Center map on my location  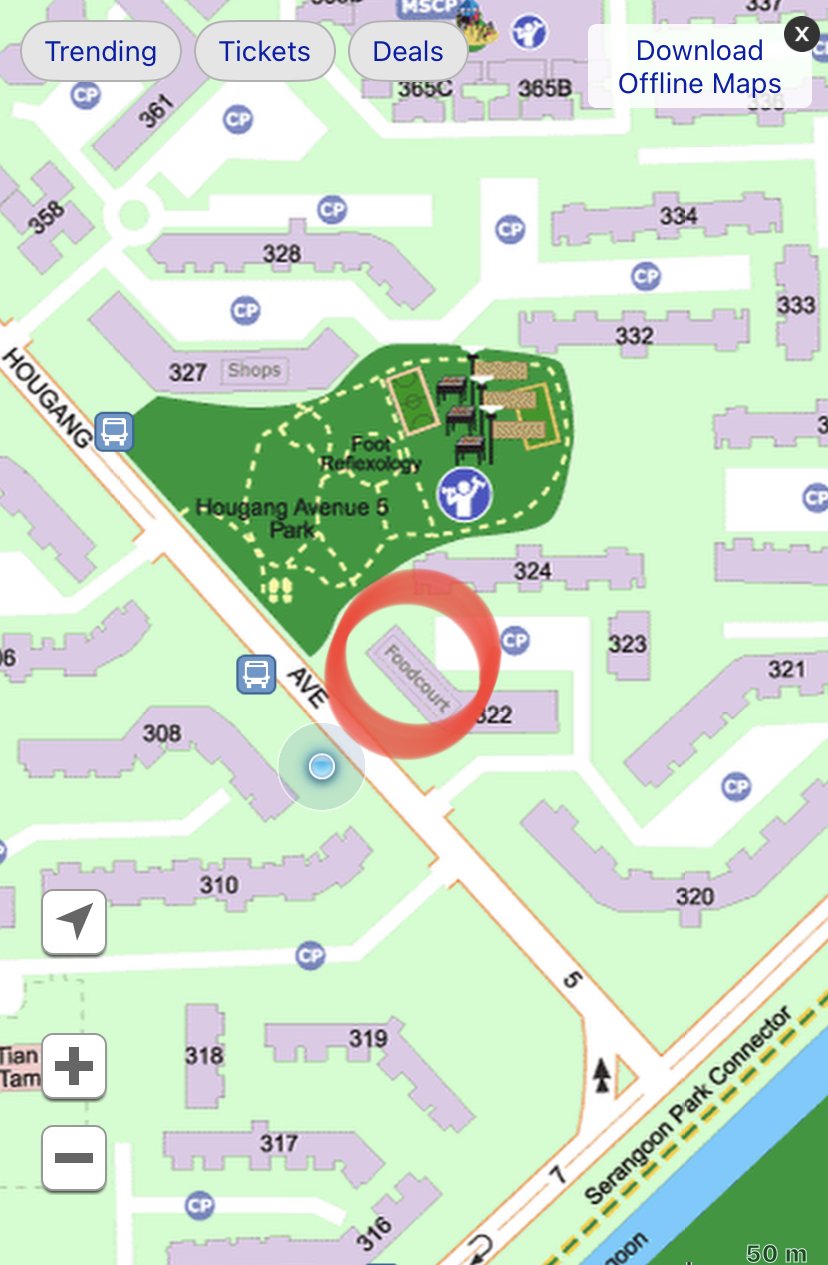point(74,922)
